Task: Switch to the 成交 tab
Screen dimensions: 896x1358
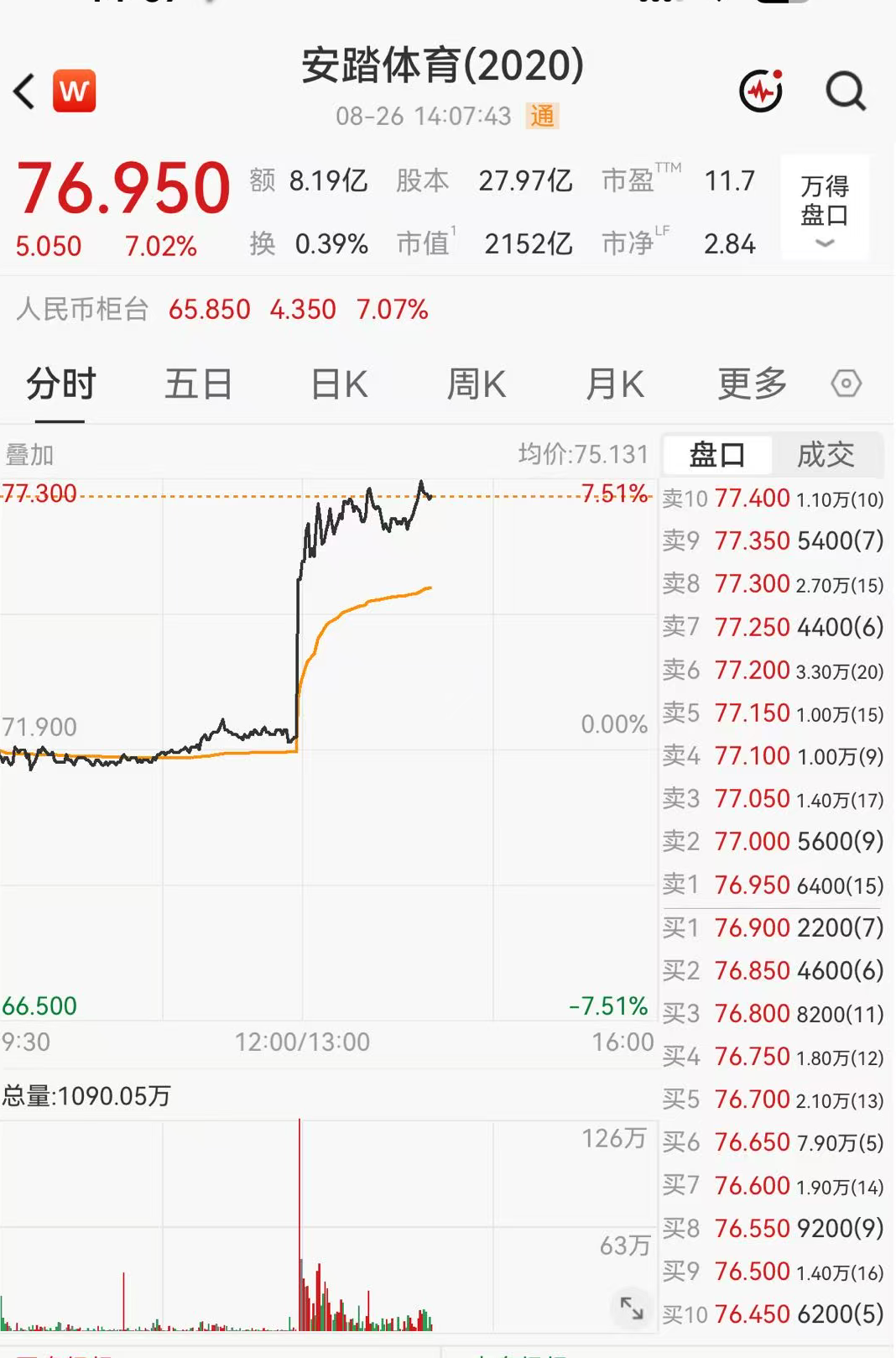Action: click(826, 455)
